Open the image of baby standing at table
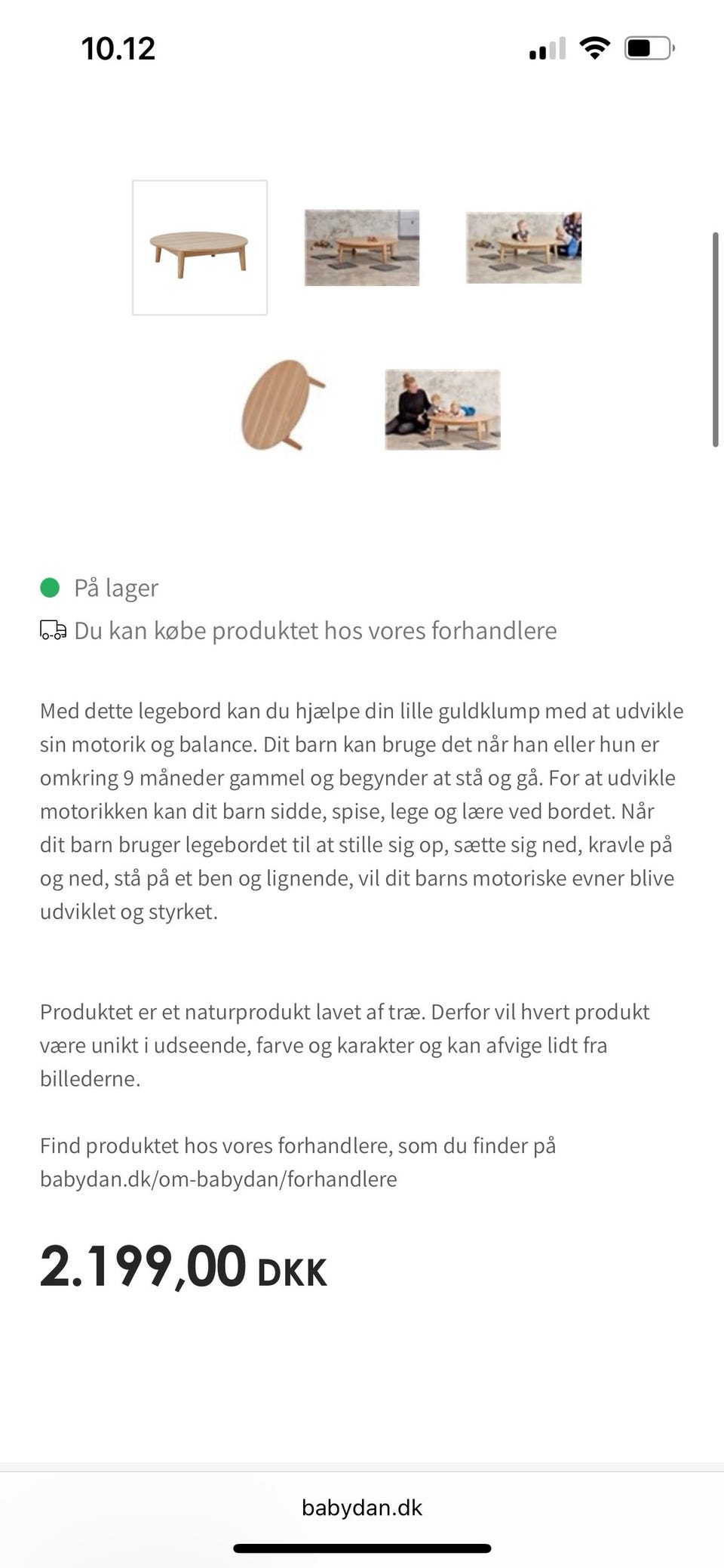This screenshot has height=1568, width=724. pyautogui.click(x=524, y=247)
